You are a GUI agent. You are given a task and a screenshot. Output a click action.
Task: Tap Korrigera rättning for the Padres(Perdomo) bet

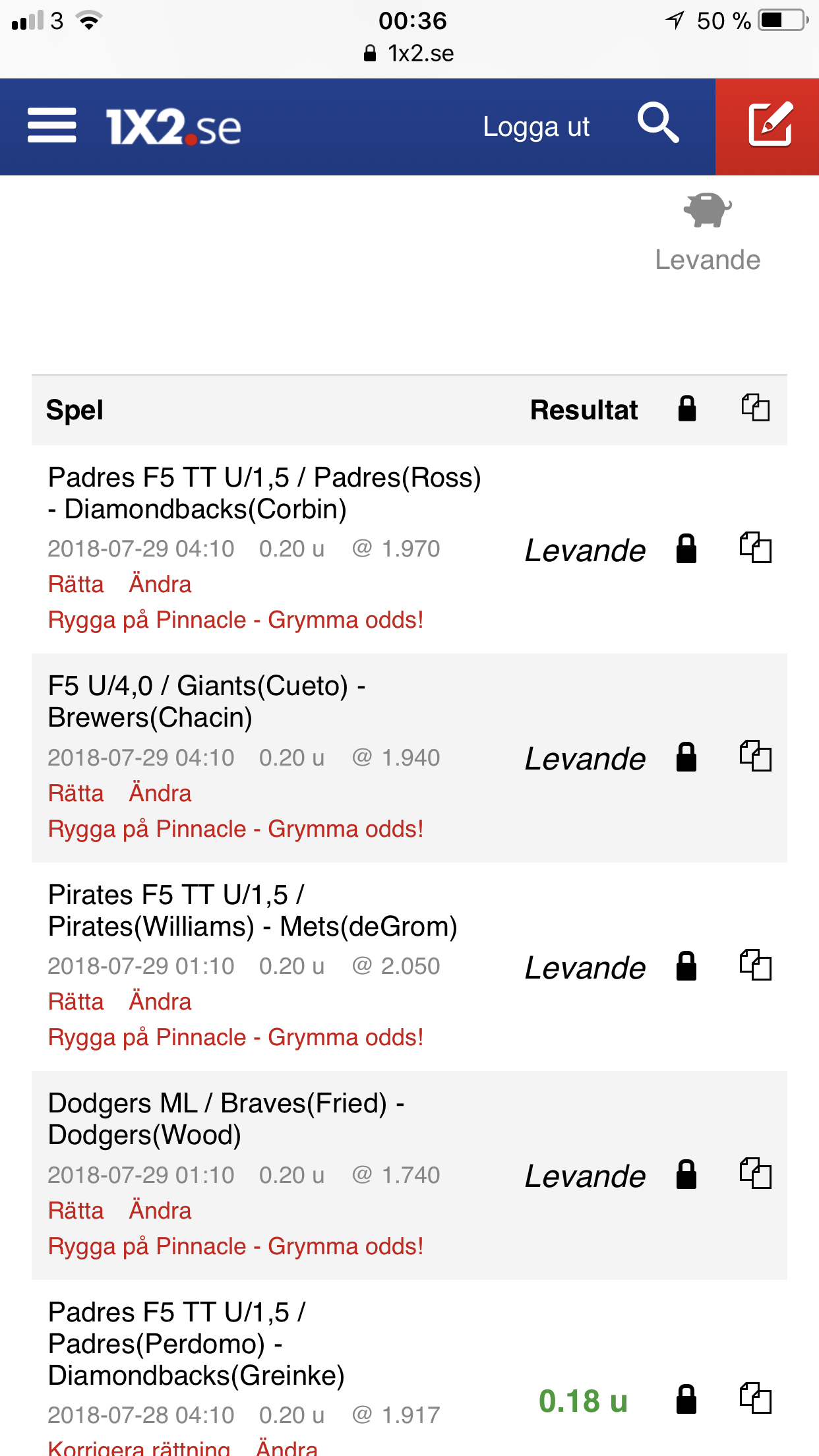point(139,1446)
